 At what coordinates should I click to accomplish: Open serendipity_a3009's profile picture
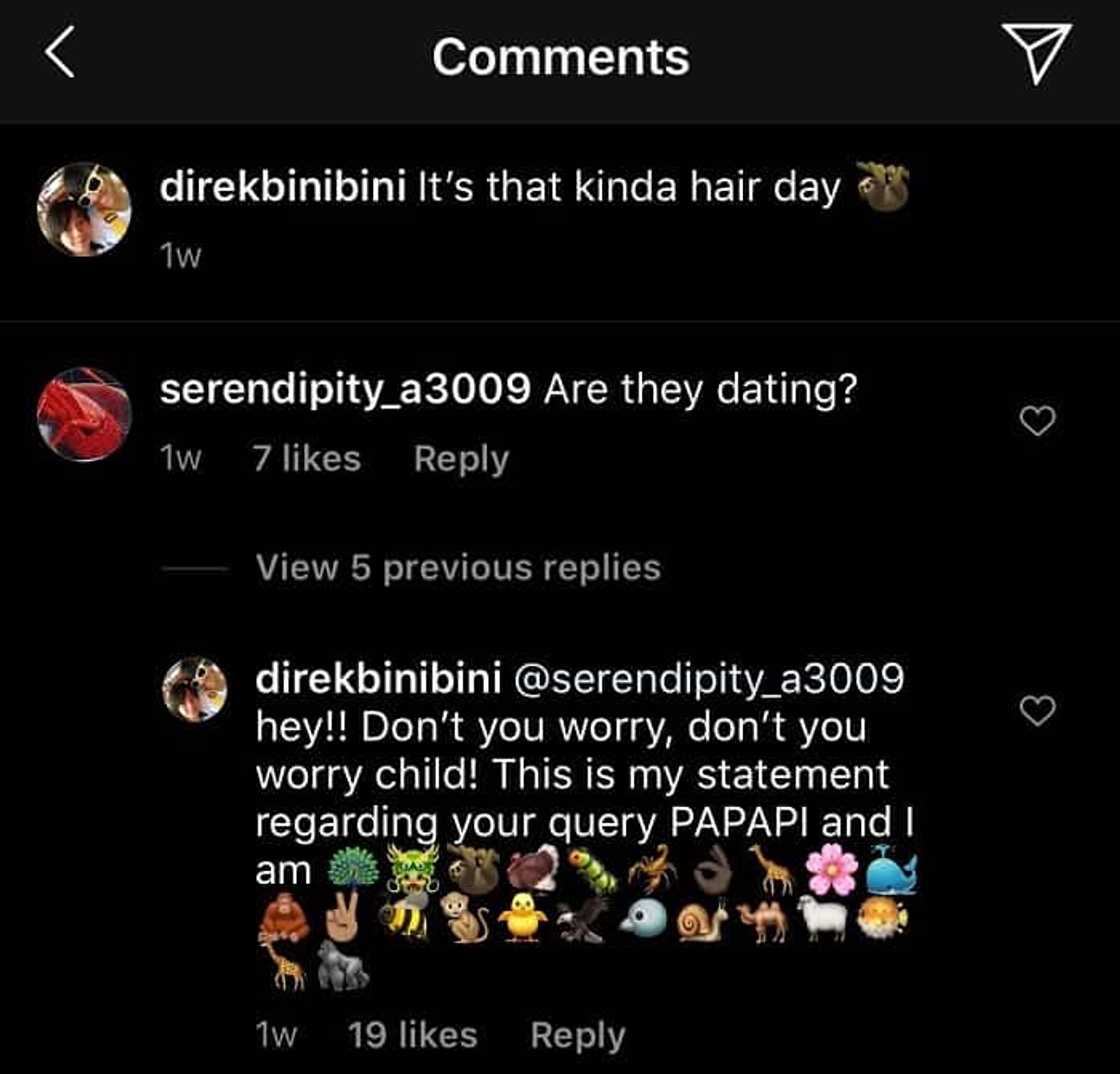[x=84, y=414]
